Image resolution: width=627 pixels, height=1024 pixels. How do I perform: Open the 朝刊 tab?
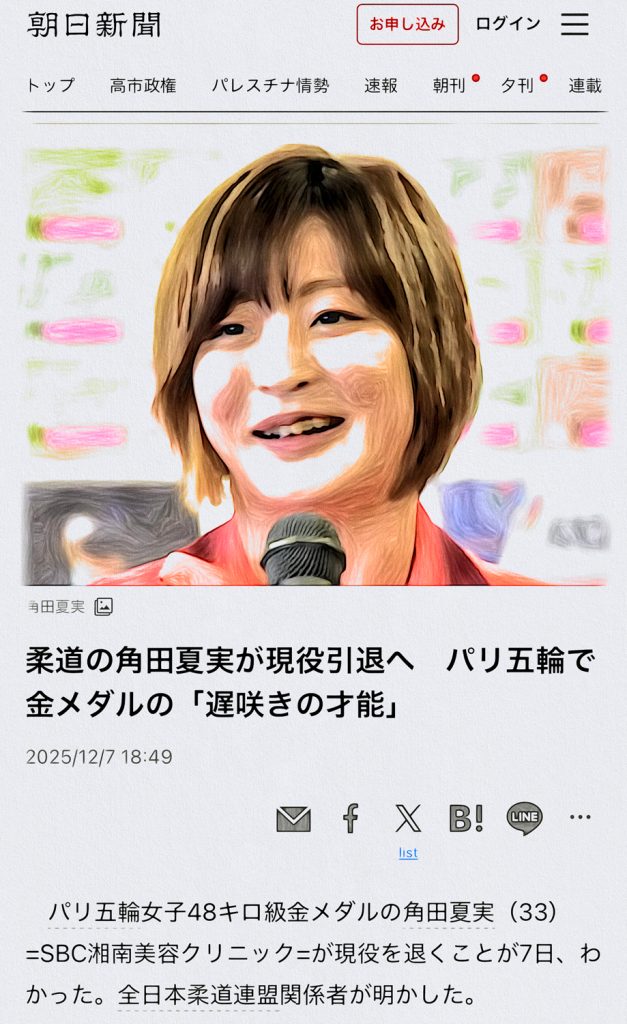tap(449, 86)
